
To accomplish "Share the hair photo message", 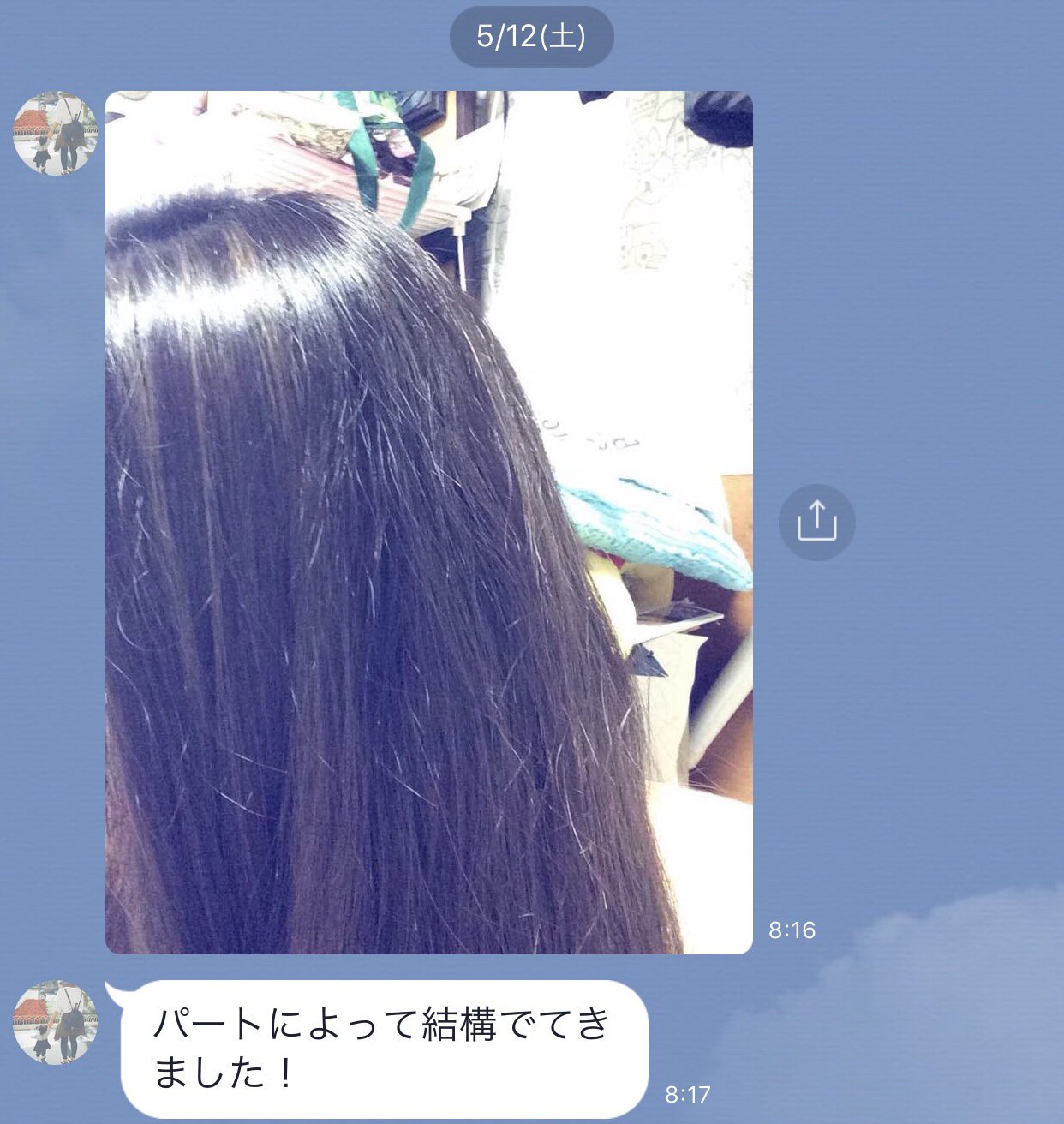I will (816, 522).
